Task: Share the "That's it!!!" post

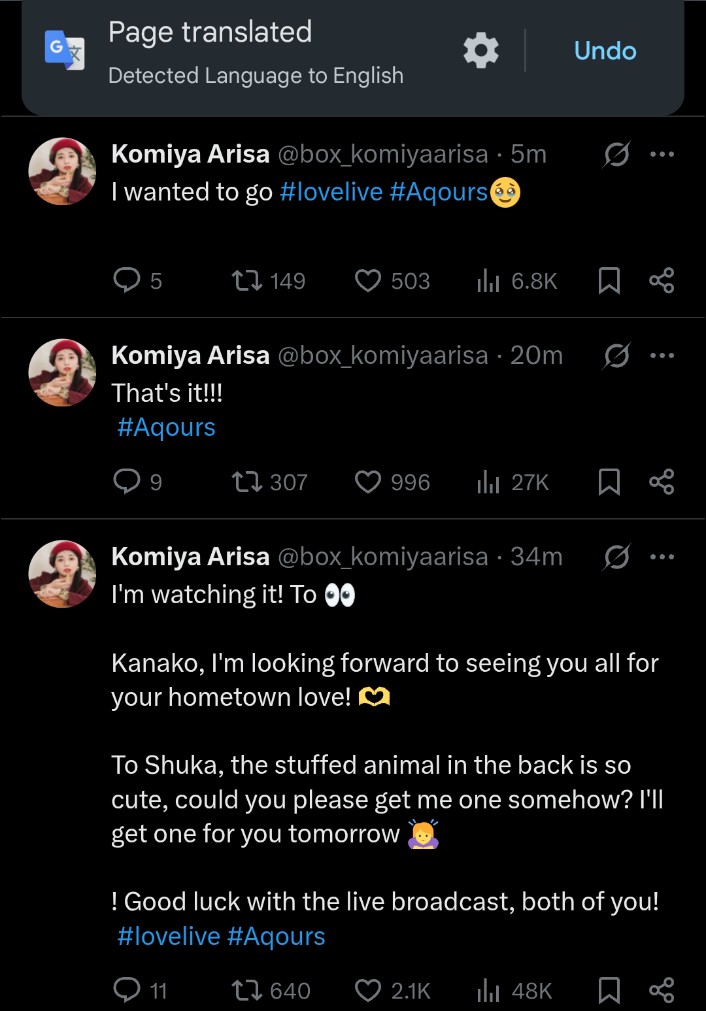Action: click(x=661, y=482)
